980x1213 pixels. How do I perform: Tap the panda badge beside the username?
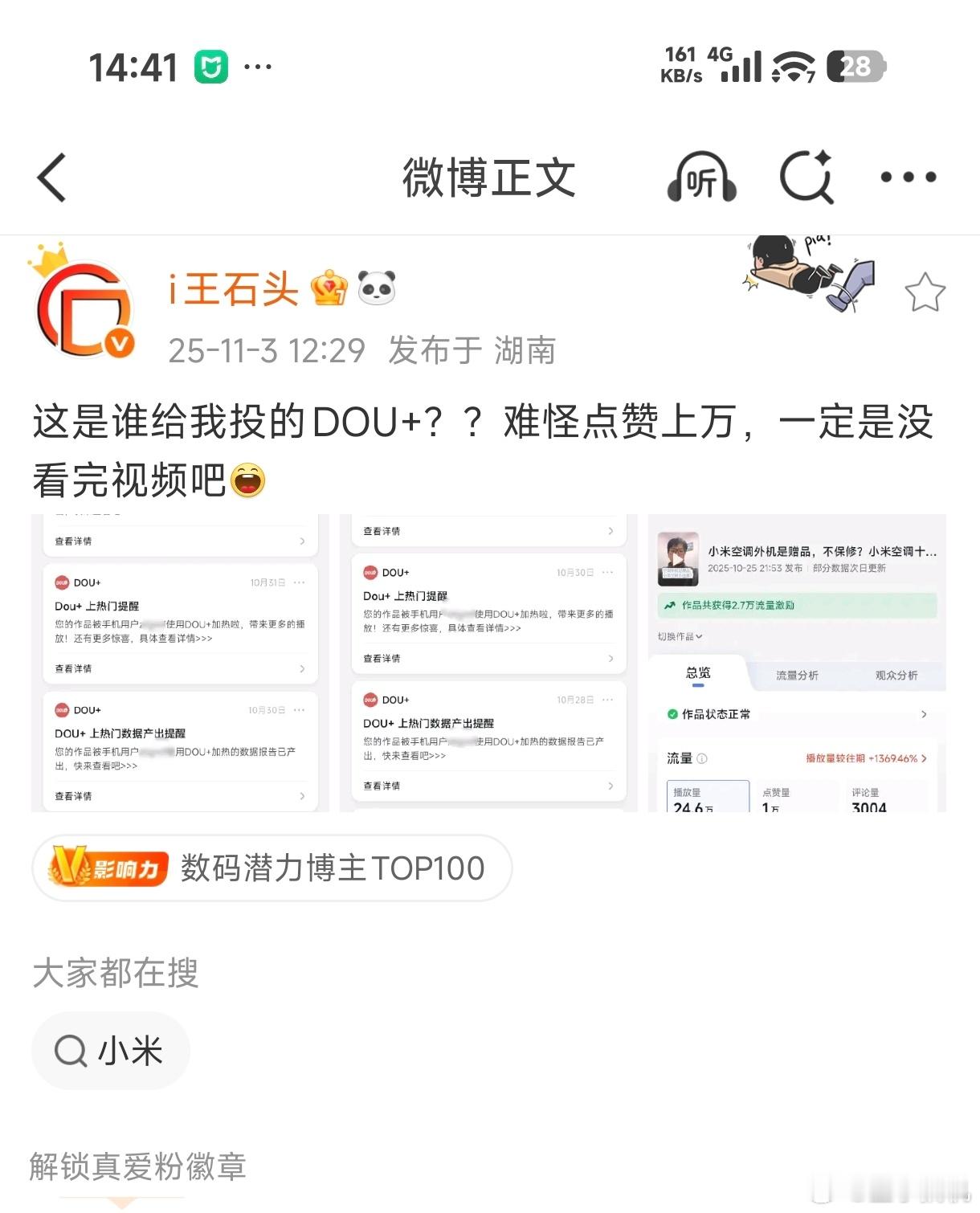click(378, 287)
